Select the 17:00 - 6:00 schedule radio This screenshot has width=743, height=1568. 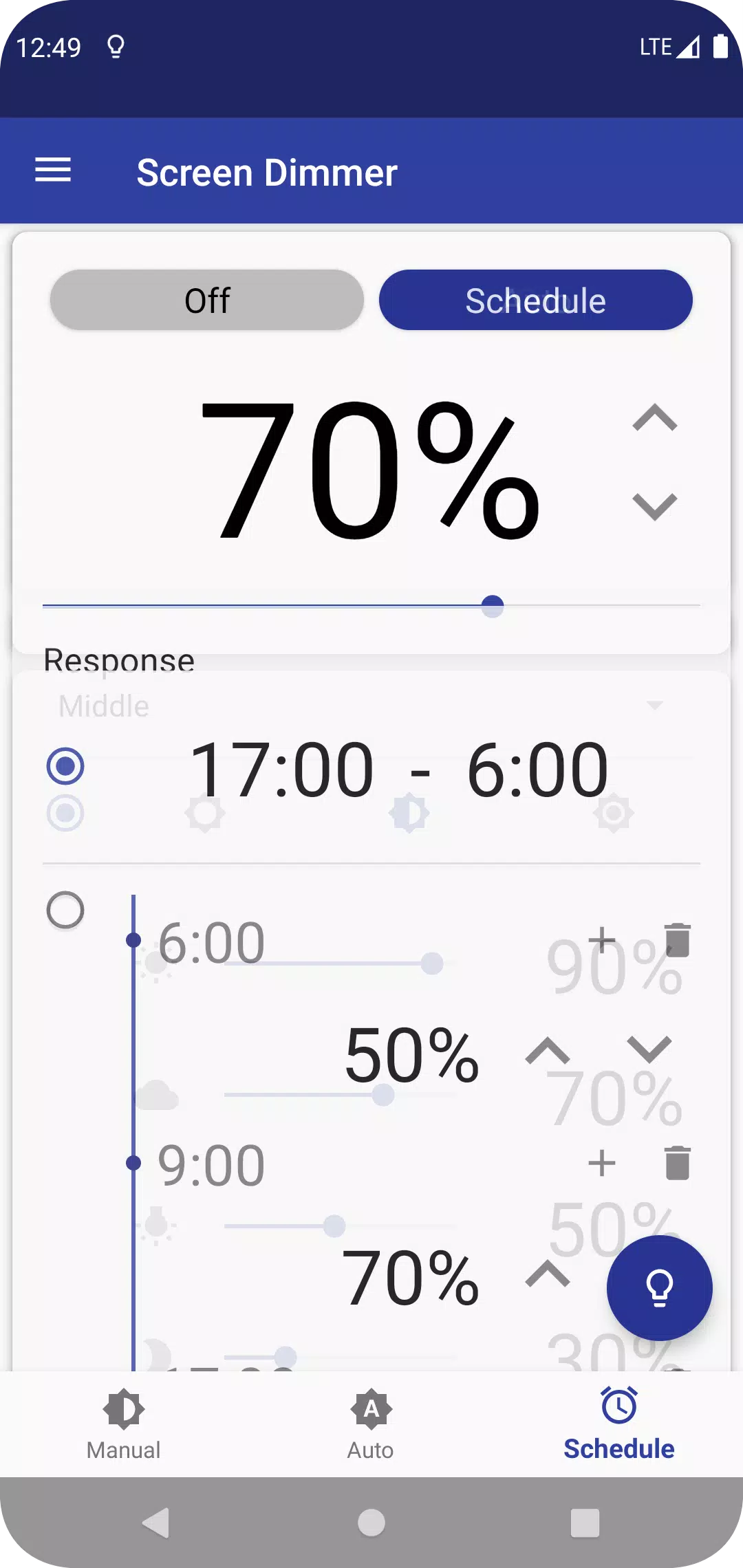tap(65, 766)
